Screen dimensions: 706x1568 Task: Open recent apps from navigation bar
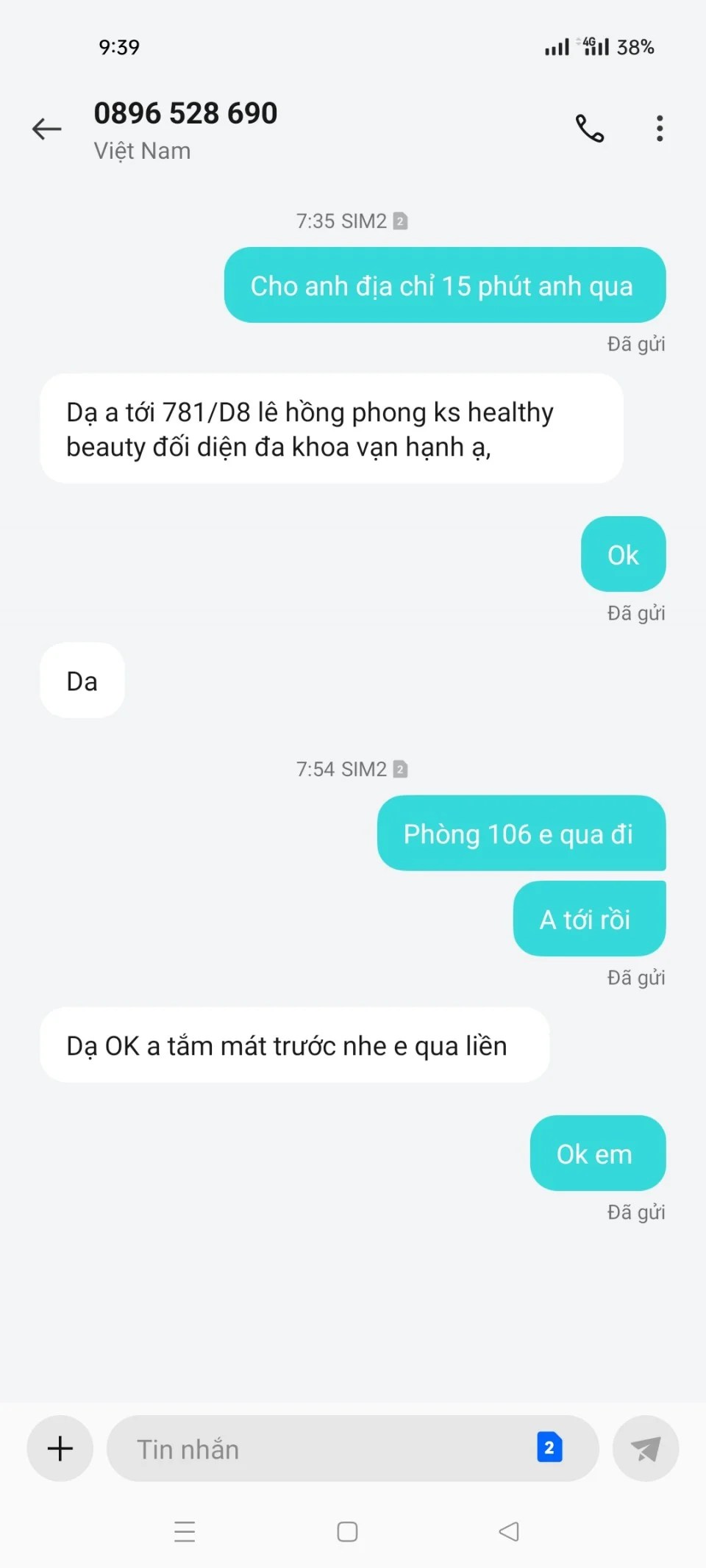pyautogui.click(x=185, y=1531)
